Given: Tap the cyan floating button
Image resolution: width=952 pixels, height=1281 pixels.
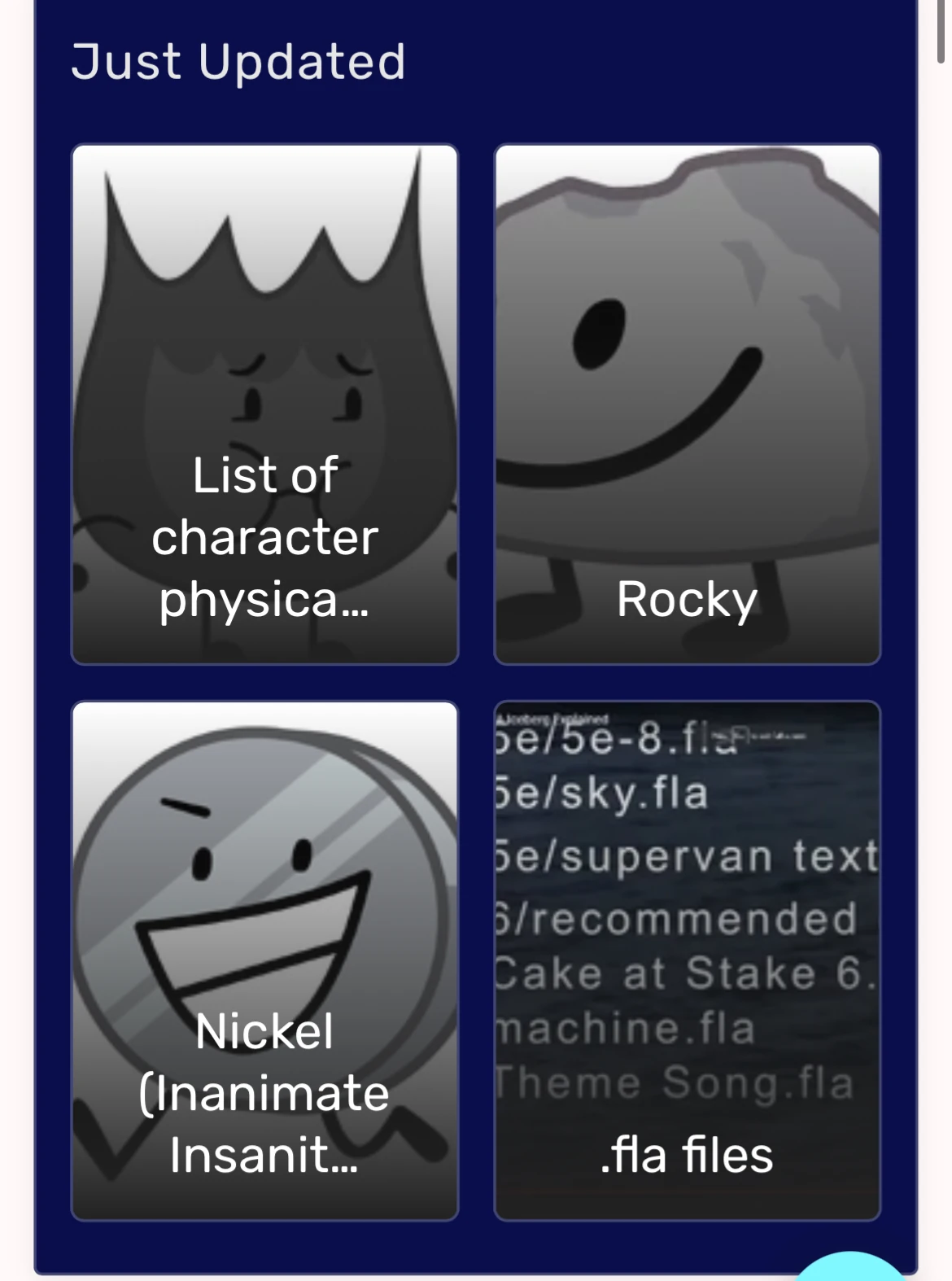Looking at the screenshot, I should (x=850, y=1270).
